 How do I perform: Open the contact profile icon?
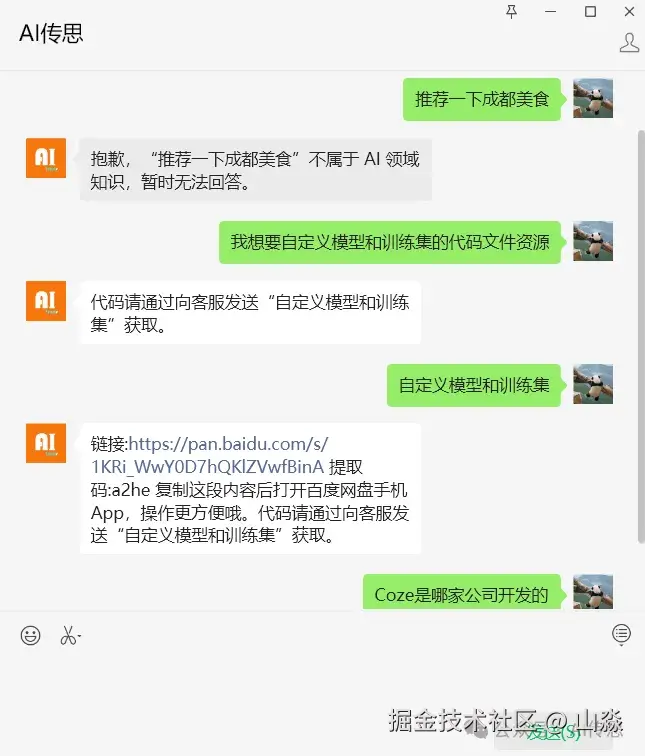tap(629, 43)
